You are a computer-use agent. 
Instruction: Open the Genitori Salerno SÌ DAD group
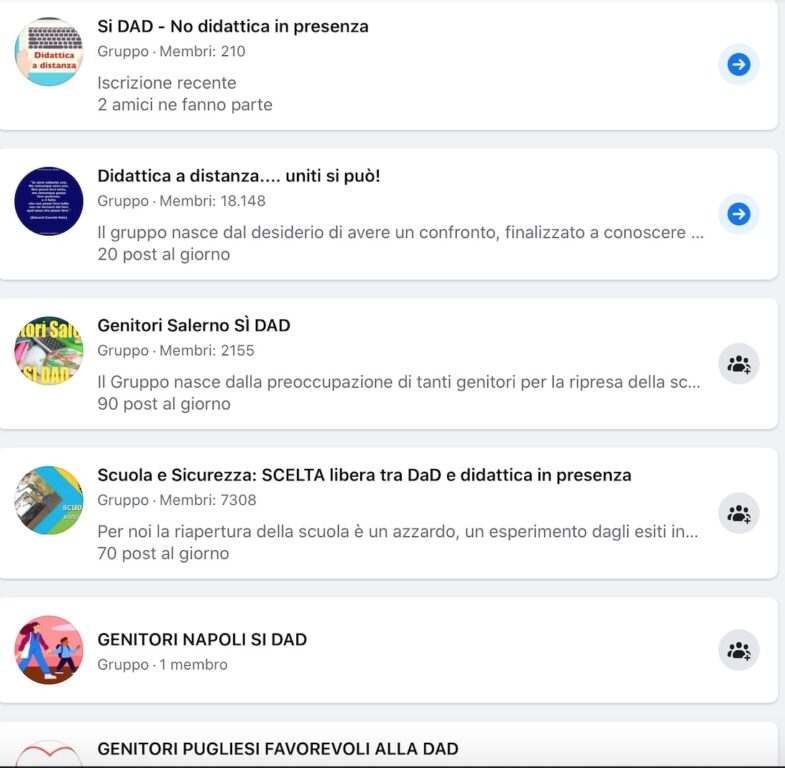[194, 325]
